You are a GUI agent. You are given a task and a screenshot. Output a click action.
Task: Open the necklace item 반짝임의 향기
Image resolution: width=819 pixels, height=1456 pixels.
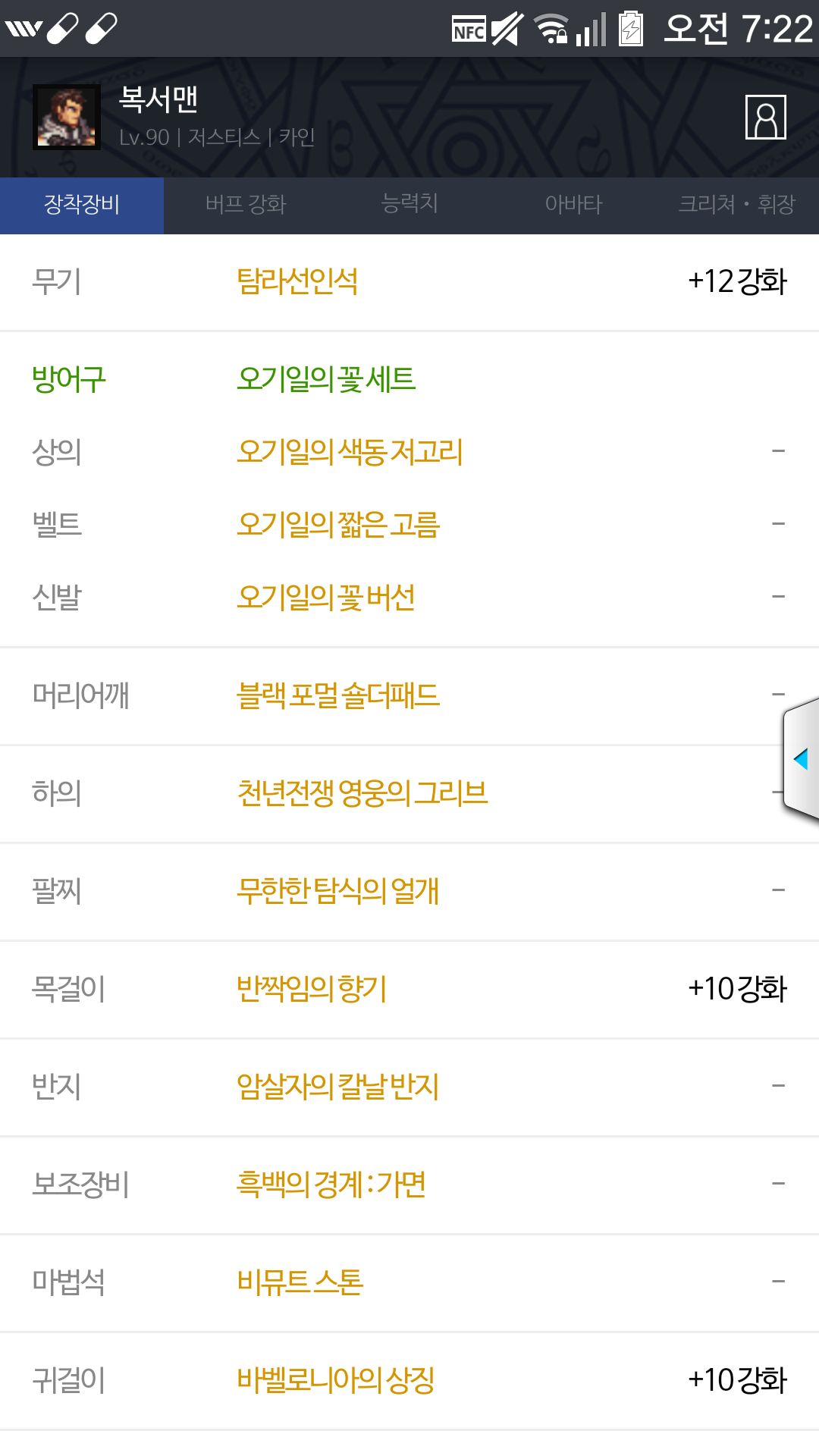312,989
